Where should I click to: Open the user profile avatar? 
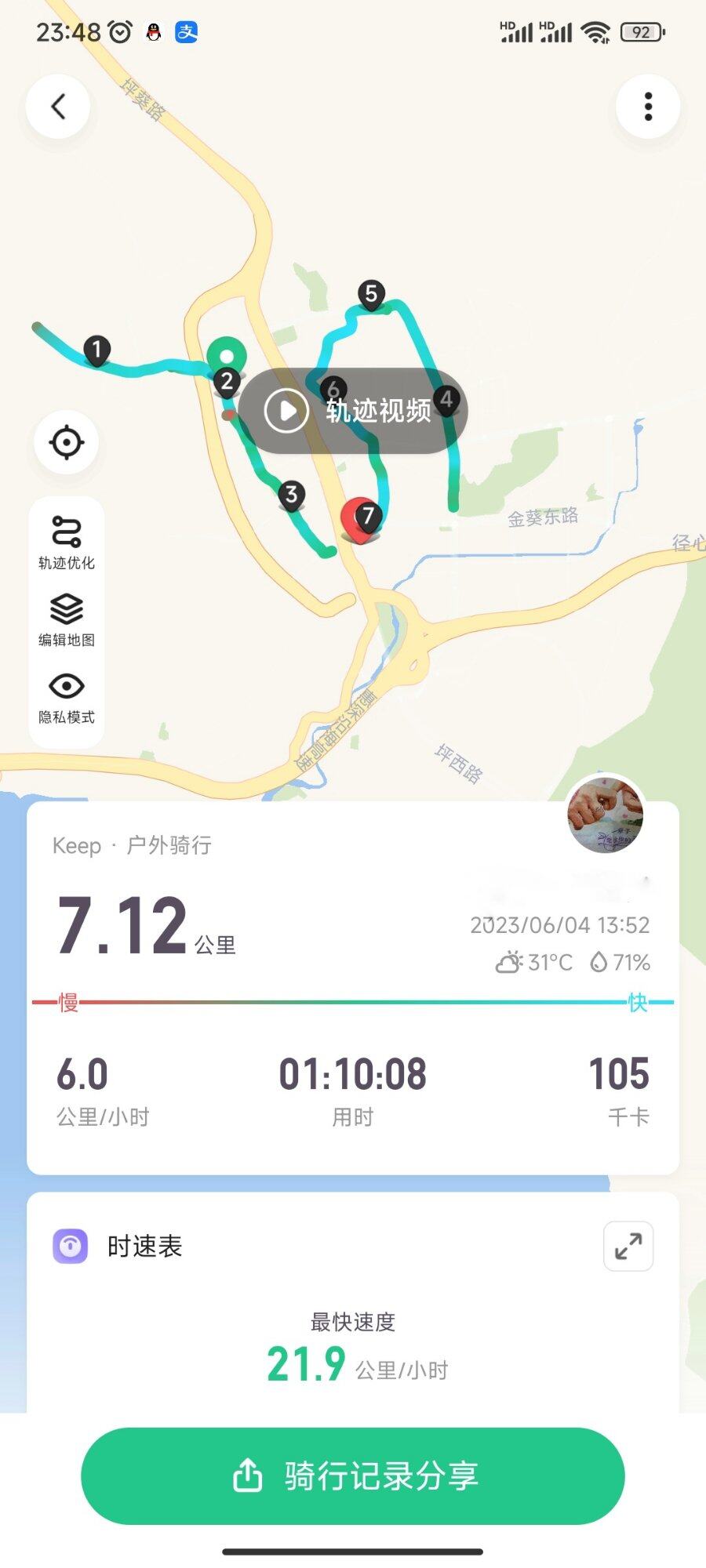click(x=606, y=815)
